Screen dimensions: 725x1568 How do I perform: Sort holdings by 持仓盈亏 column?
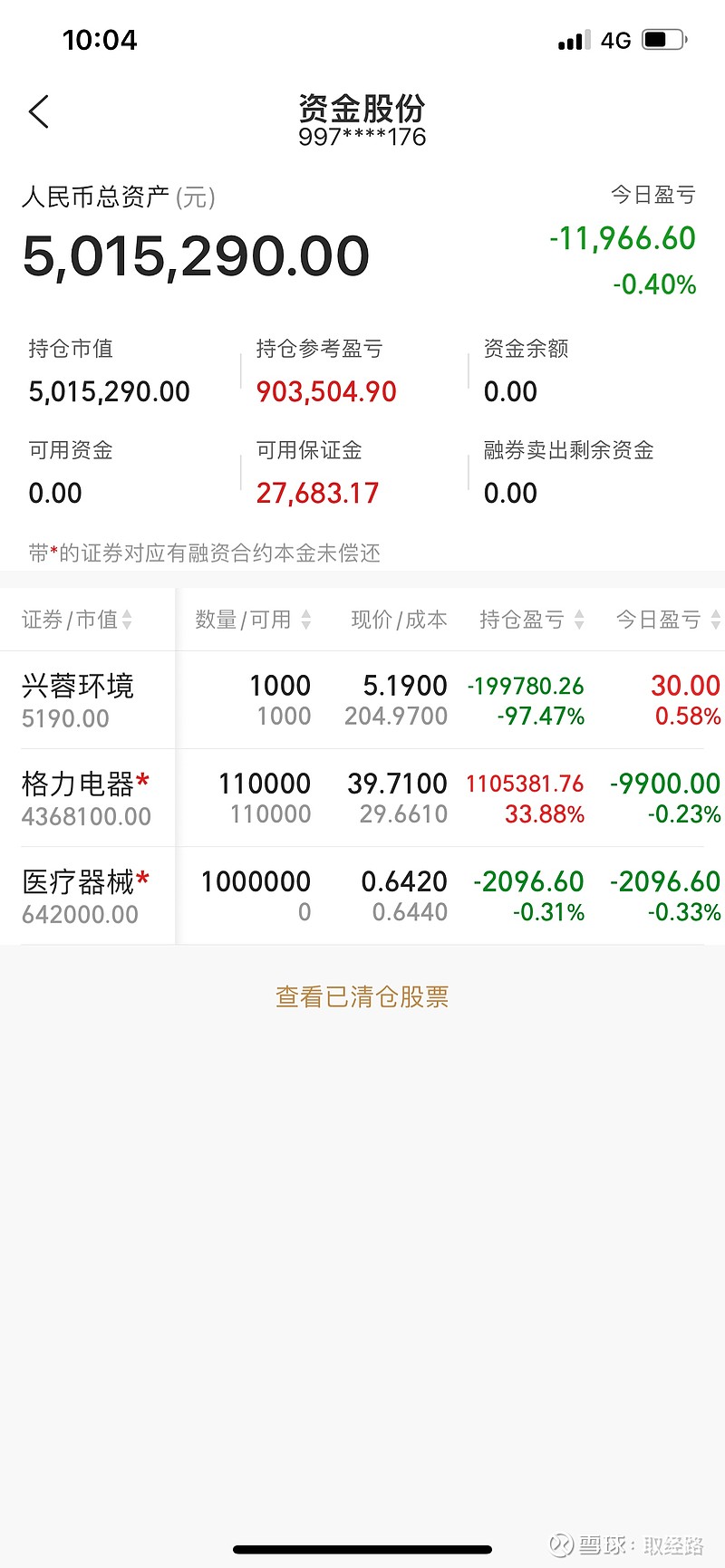(532, 620)
